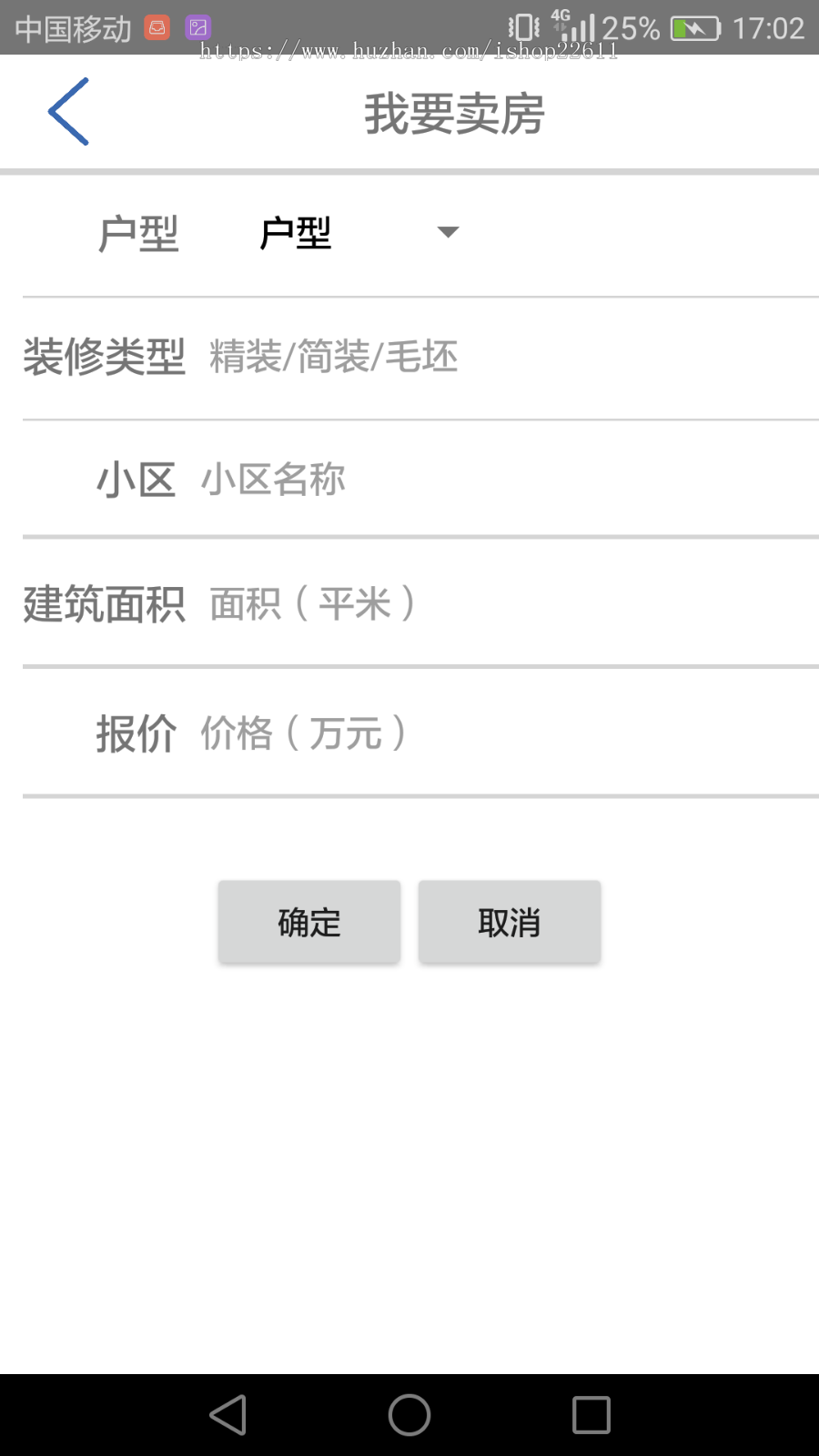This screenshot has height=1456, width=819.
Task: Tap the email notification icon in status bar
Action: tap(157, 27)
